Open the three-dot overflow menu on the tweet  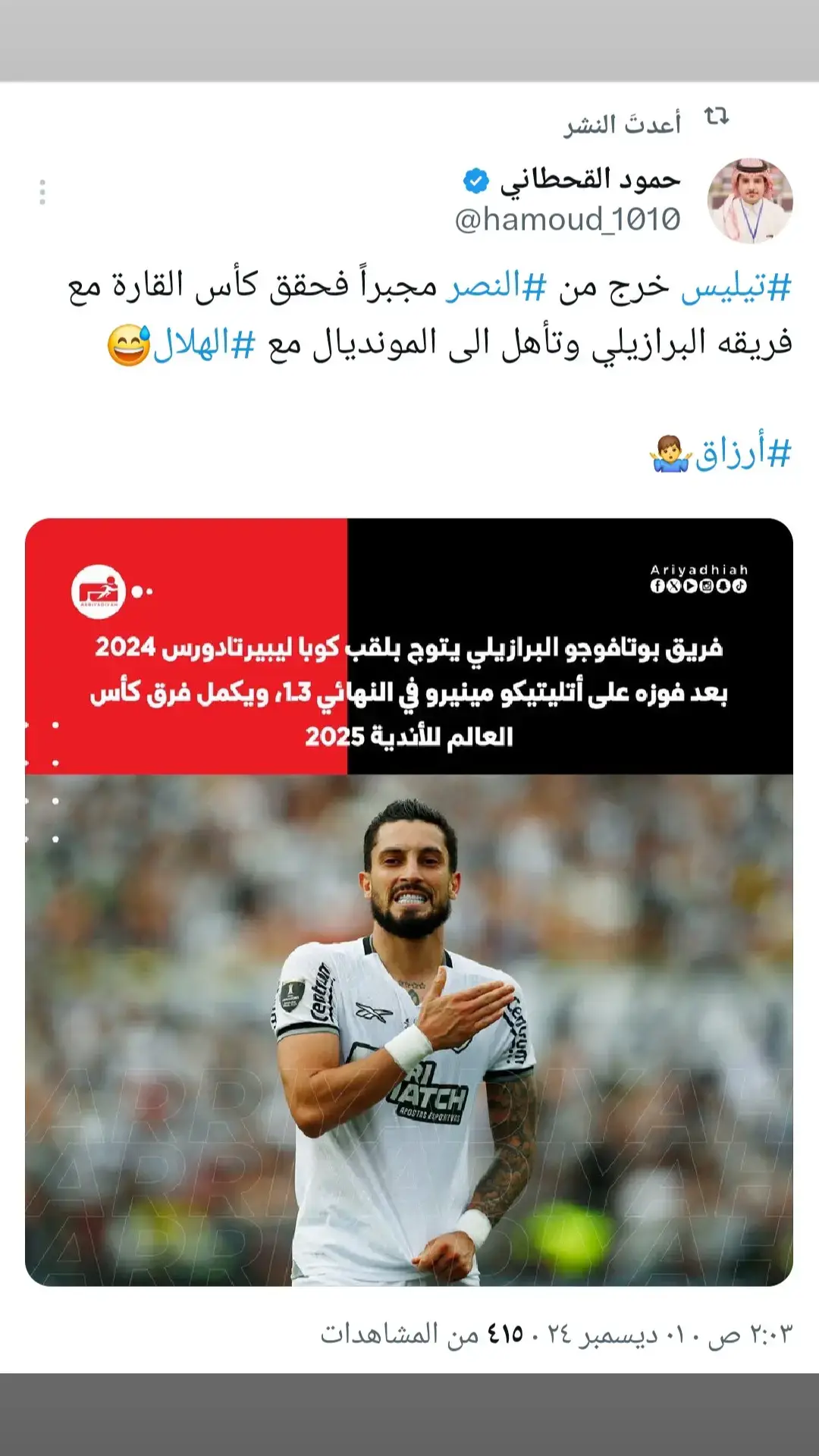[x=42, y=193]
